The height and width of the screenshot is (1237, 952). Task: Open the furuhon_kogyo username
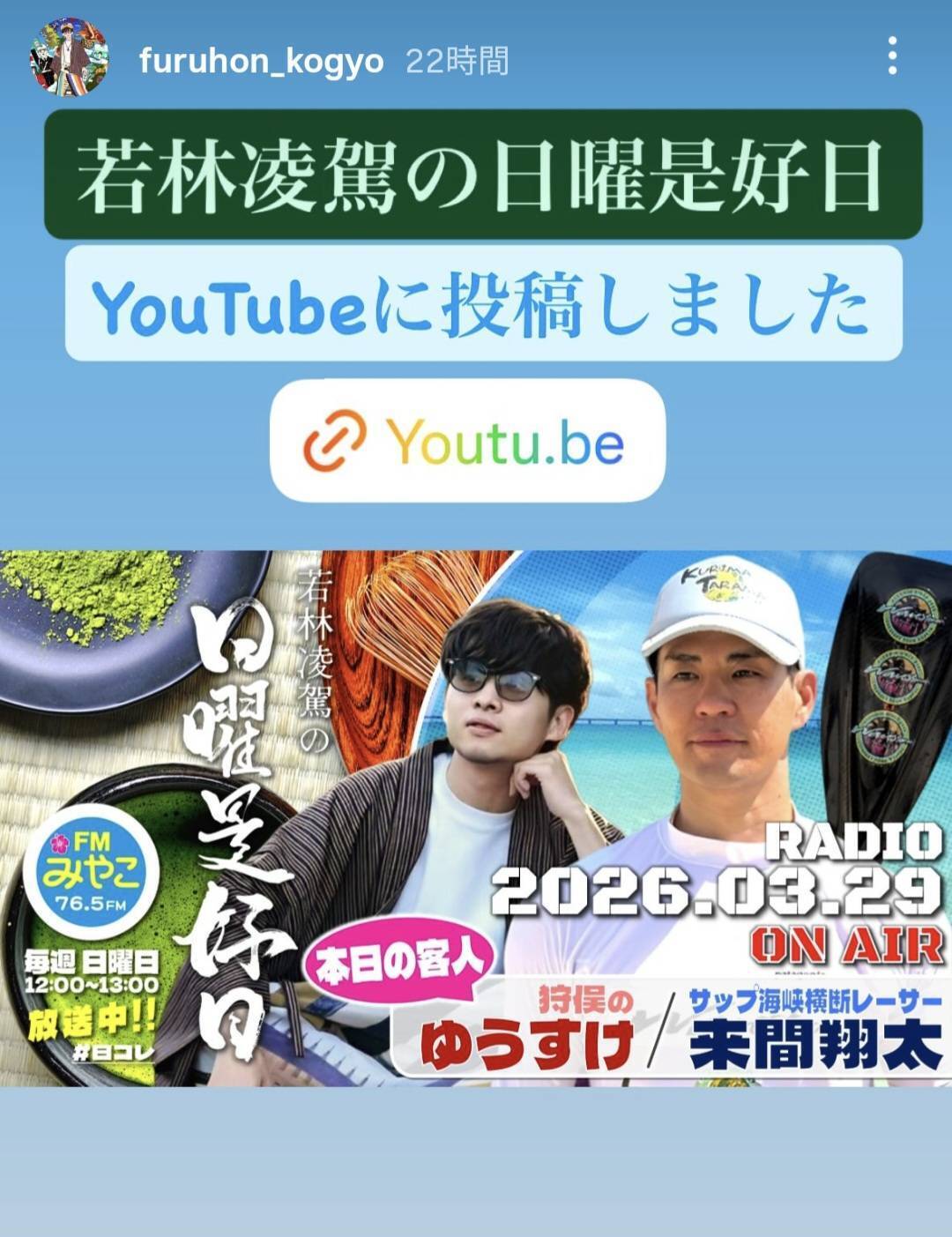(x=261, y=61)
